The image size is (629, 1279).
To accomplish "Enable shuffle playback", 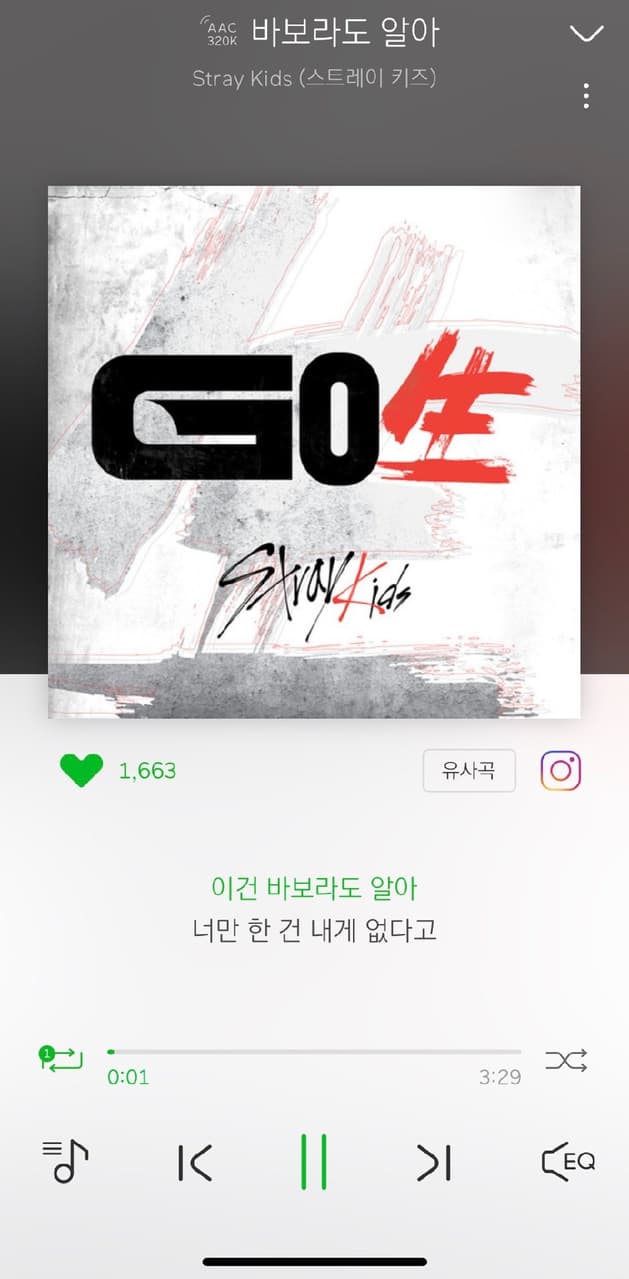I will (x=566, y=1060).
